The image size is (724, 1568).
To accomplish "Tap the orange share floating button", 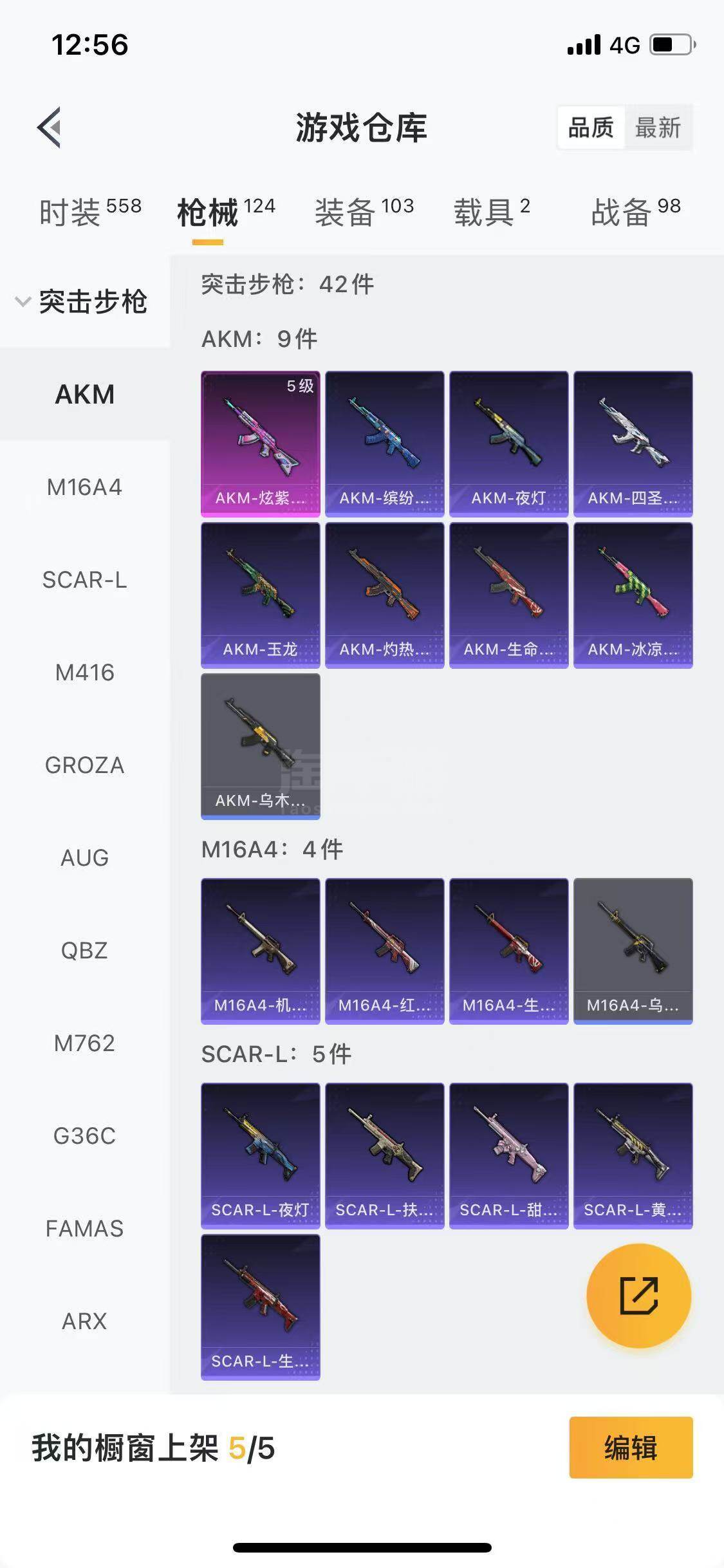I will point(638,1295).
